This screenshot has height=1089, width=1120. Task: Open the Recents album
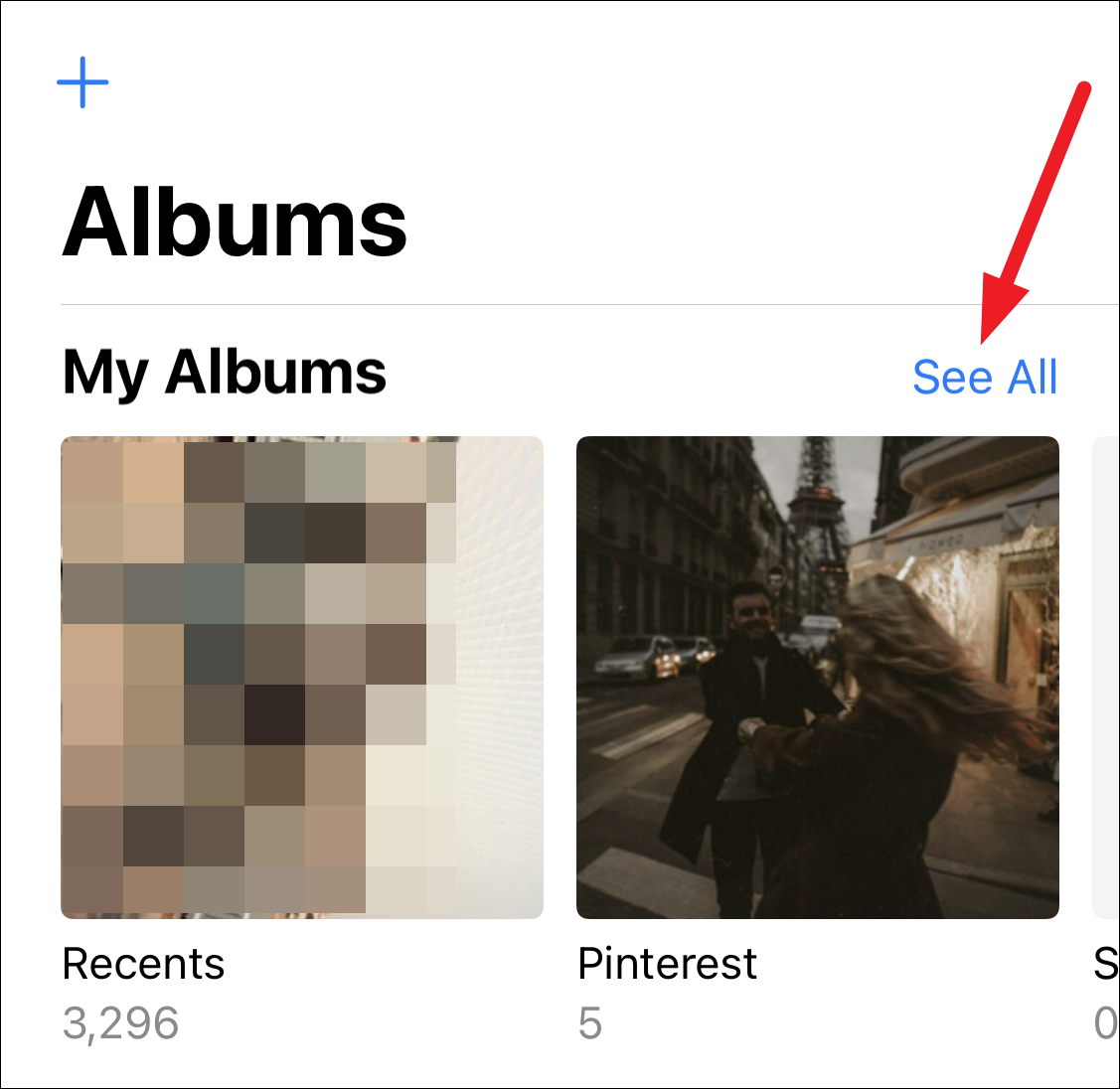[x=302, y=677]
